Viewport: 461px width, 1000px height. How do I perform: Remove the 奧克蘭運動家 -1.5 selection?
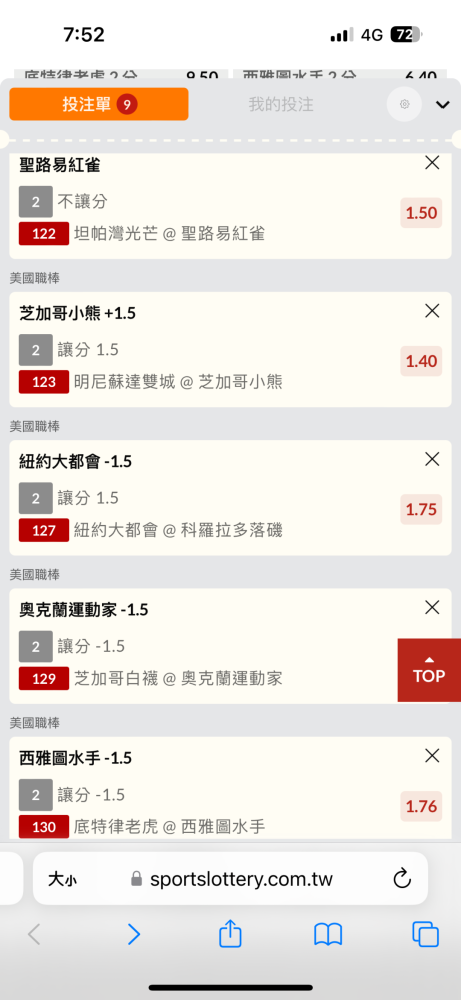pyautogui.click(x=432, y=608)
